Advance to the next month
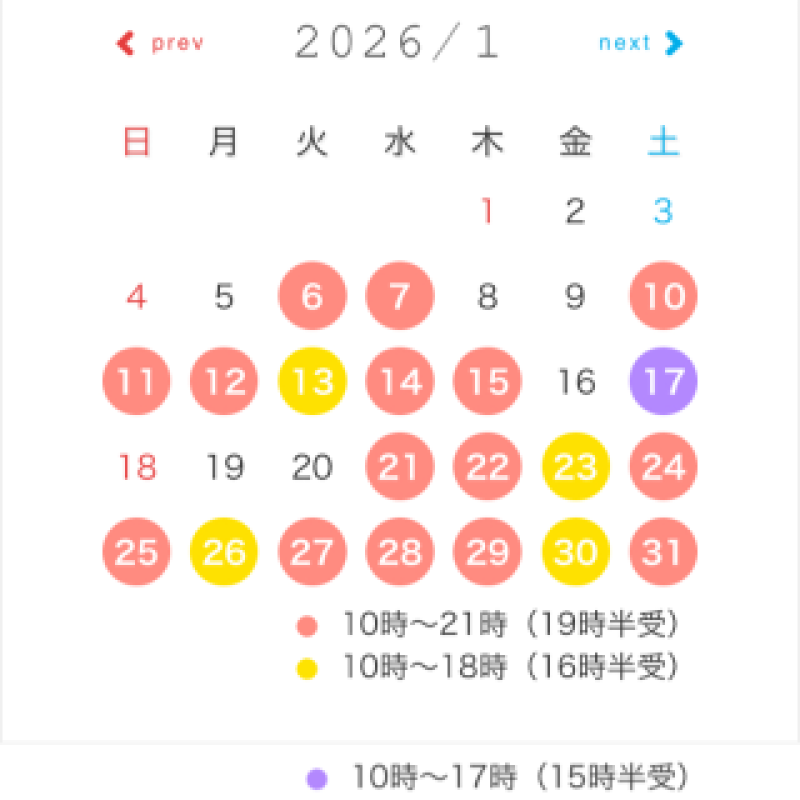 [640, 44]
